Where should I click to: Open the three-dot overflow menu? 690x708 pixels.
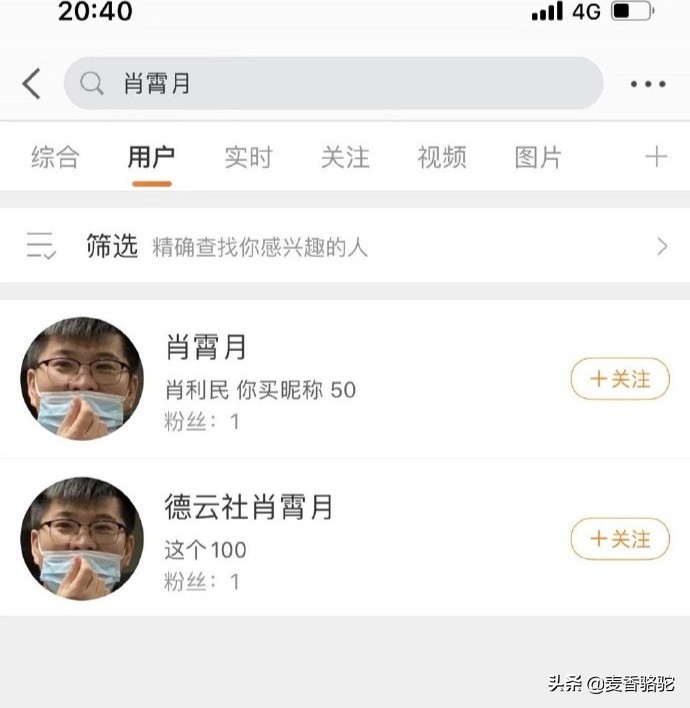point(648,84)
